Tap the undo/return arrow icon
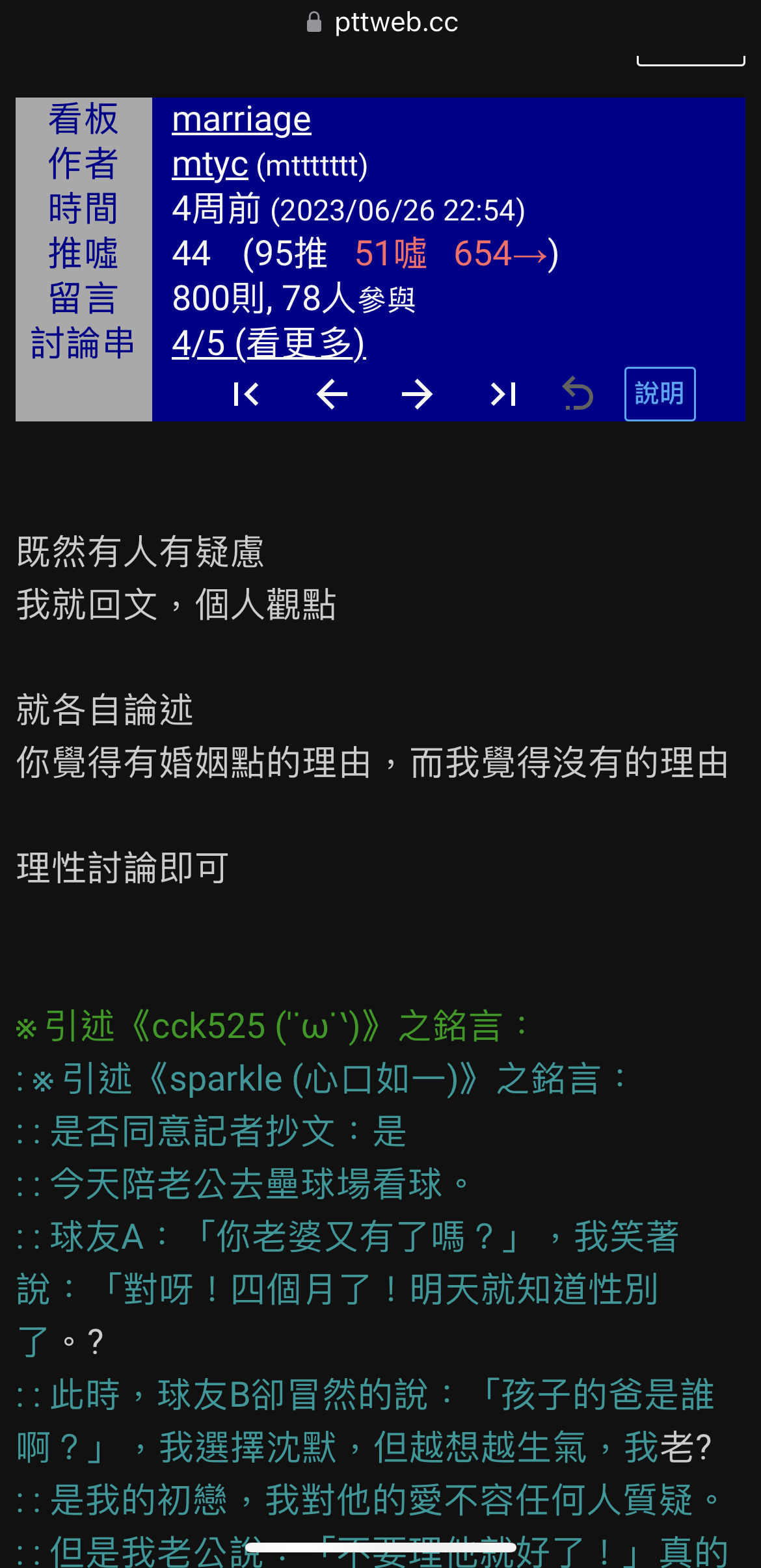The width and height of the screenshot is (761, 1568). tap(578, 394)
